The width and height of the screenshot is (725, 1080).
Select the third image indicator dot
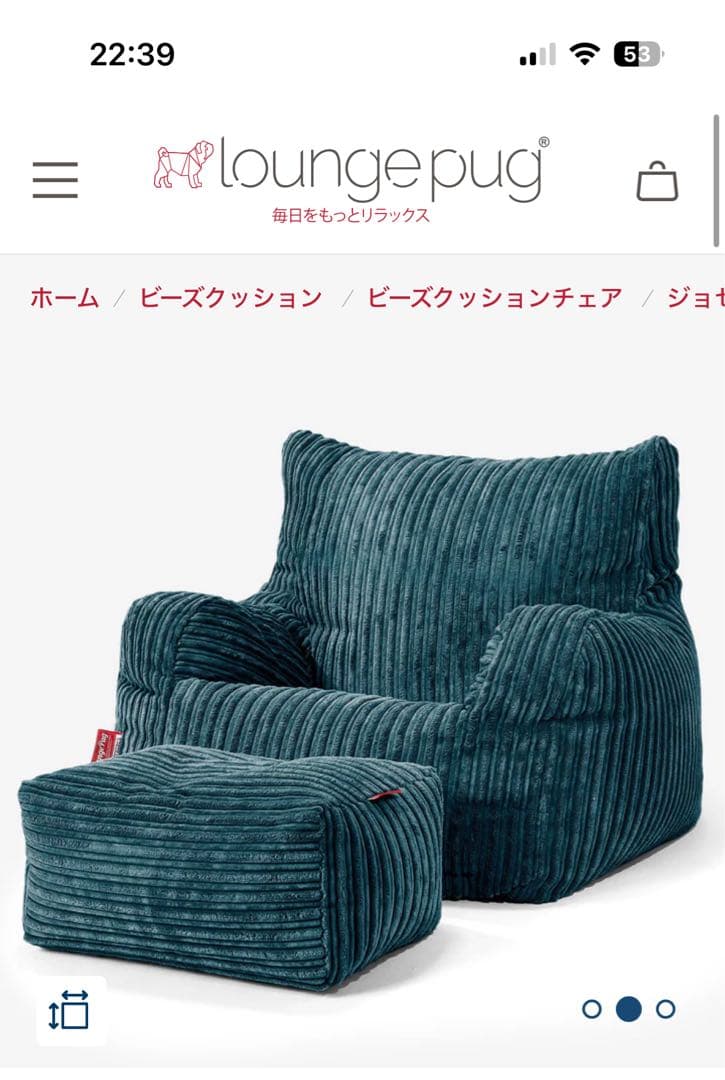click(x=666, y=1009)
